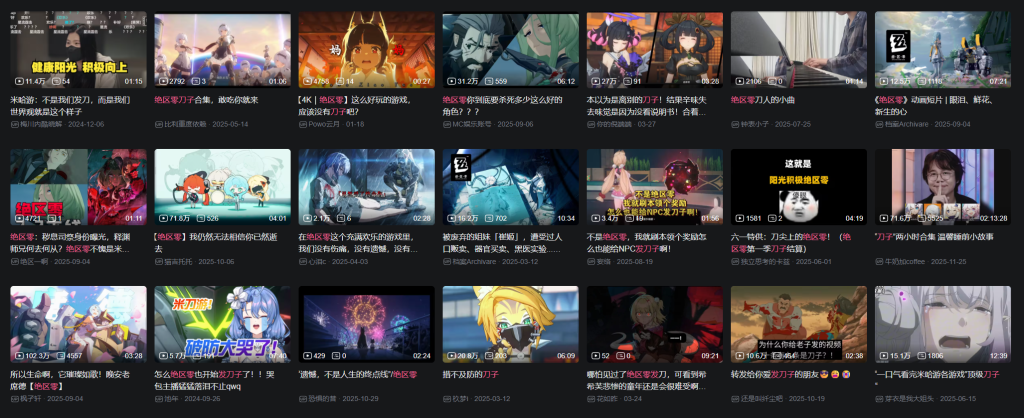Open '怎么绝区零也开始发刀子了' video

[x=222, y=323]
